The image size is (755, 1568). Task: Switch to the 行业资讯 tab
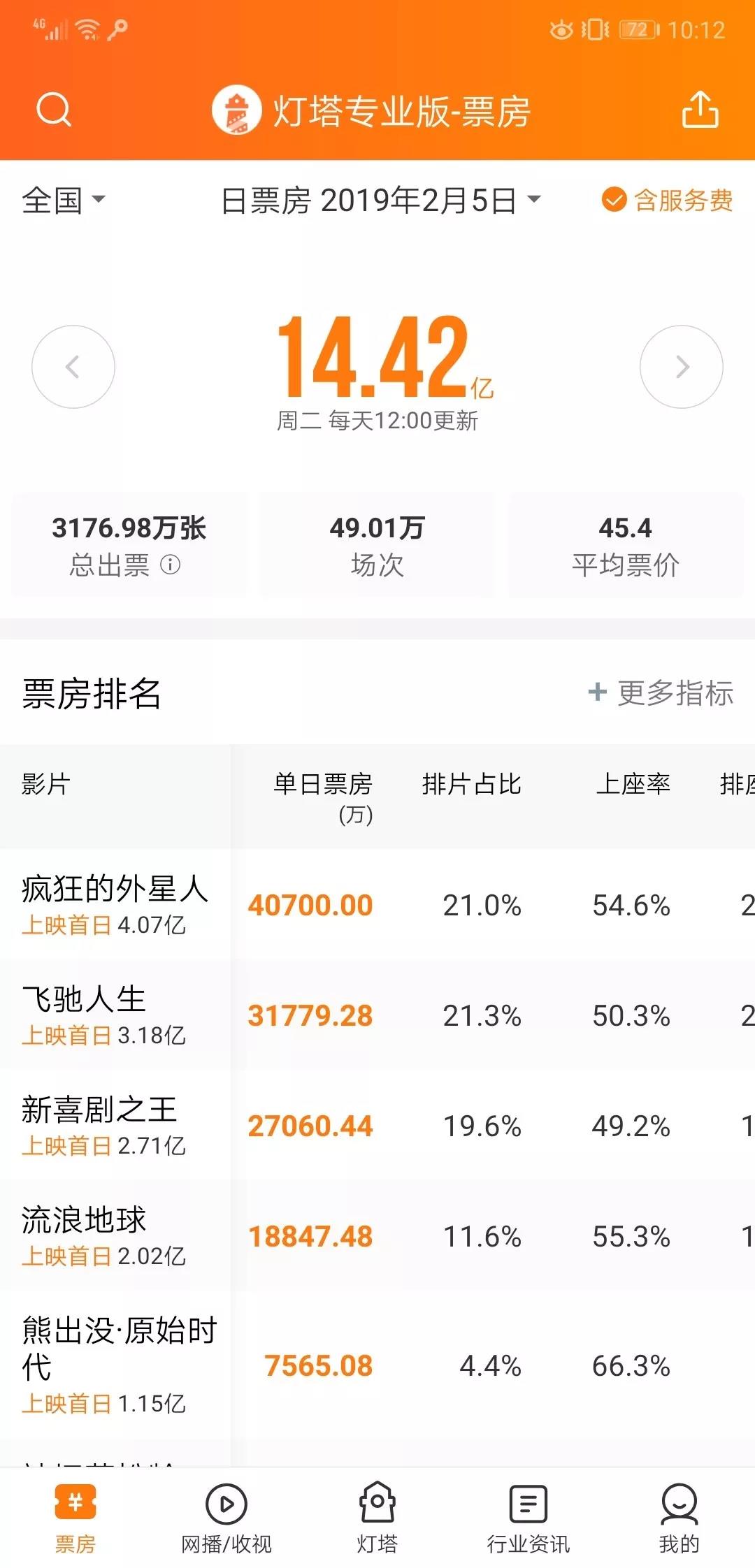[528, 1518]
